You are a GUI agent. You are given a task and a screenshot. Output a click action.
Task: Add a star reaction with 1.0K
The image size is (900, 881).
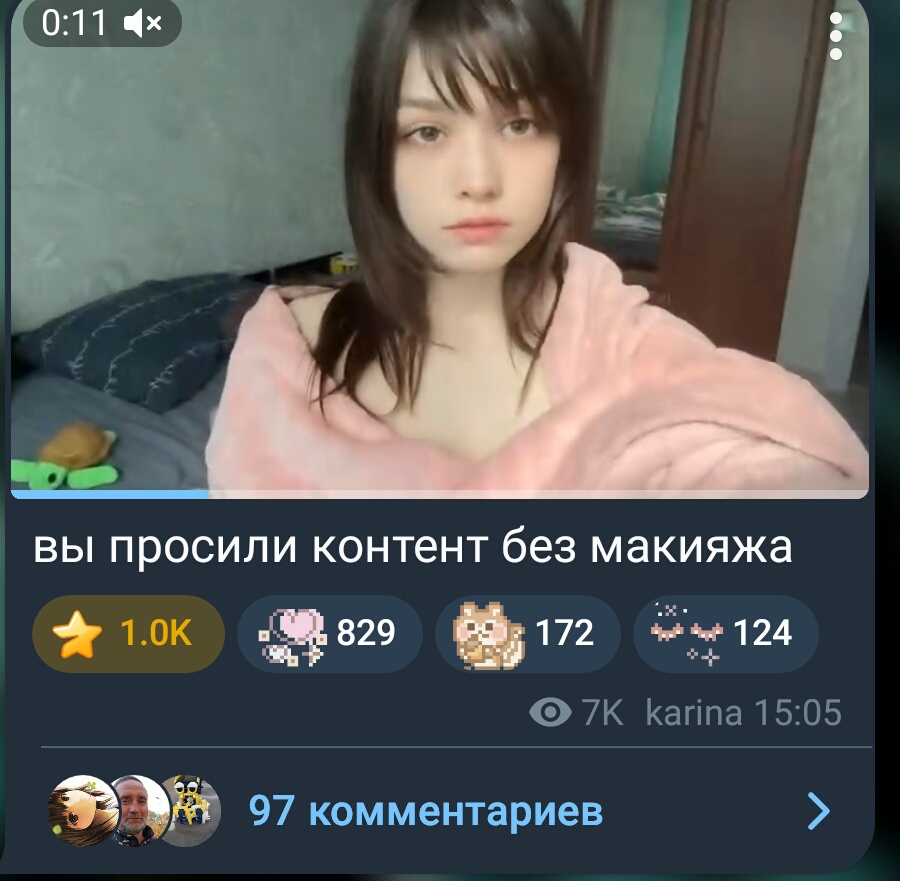click(128, 633)
